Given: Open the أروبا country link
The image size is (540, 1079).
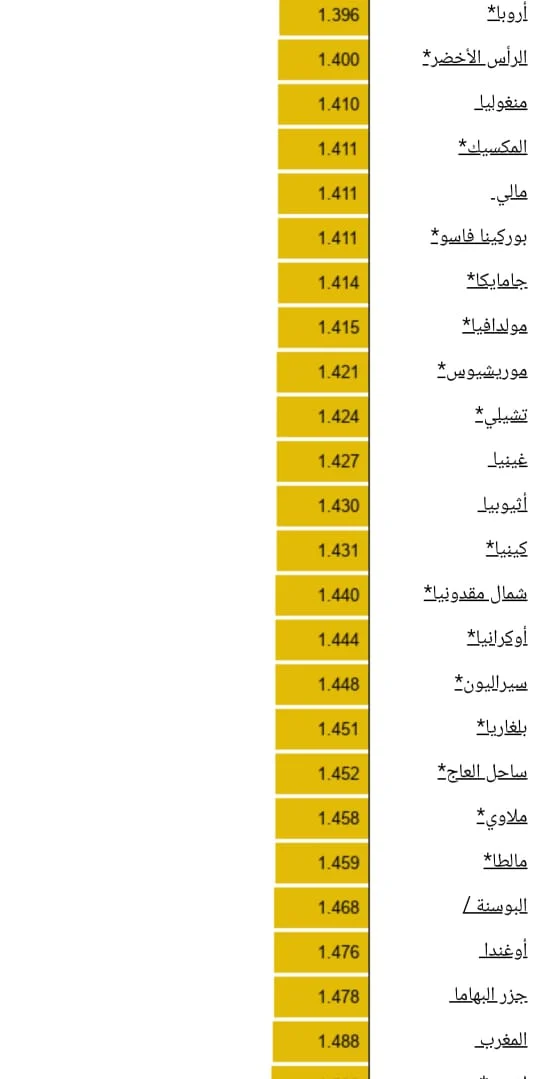Looking at the screenshot, I should [x=508, y=13].
